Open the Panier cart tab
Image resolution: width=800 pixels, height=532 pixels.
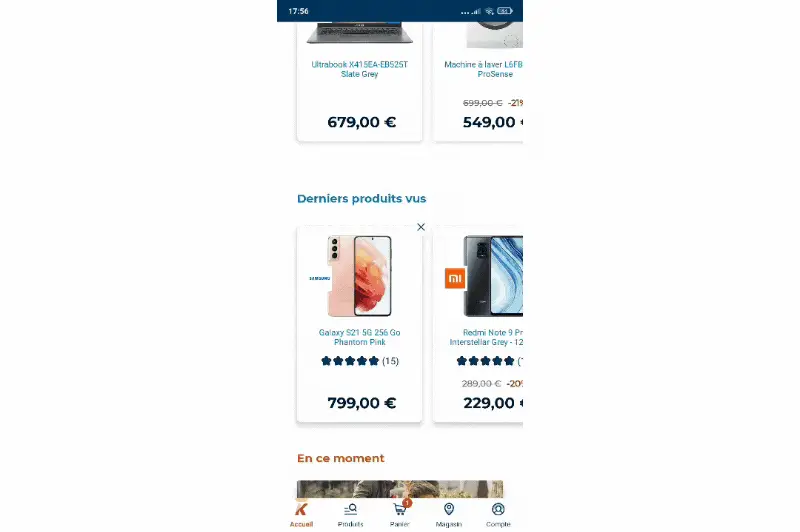400,514
